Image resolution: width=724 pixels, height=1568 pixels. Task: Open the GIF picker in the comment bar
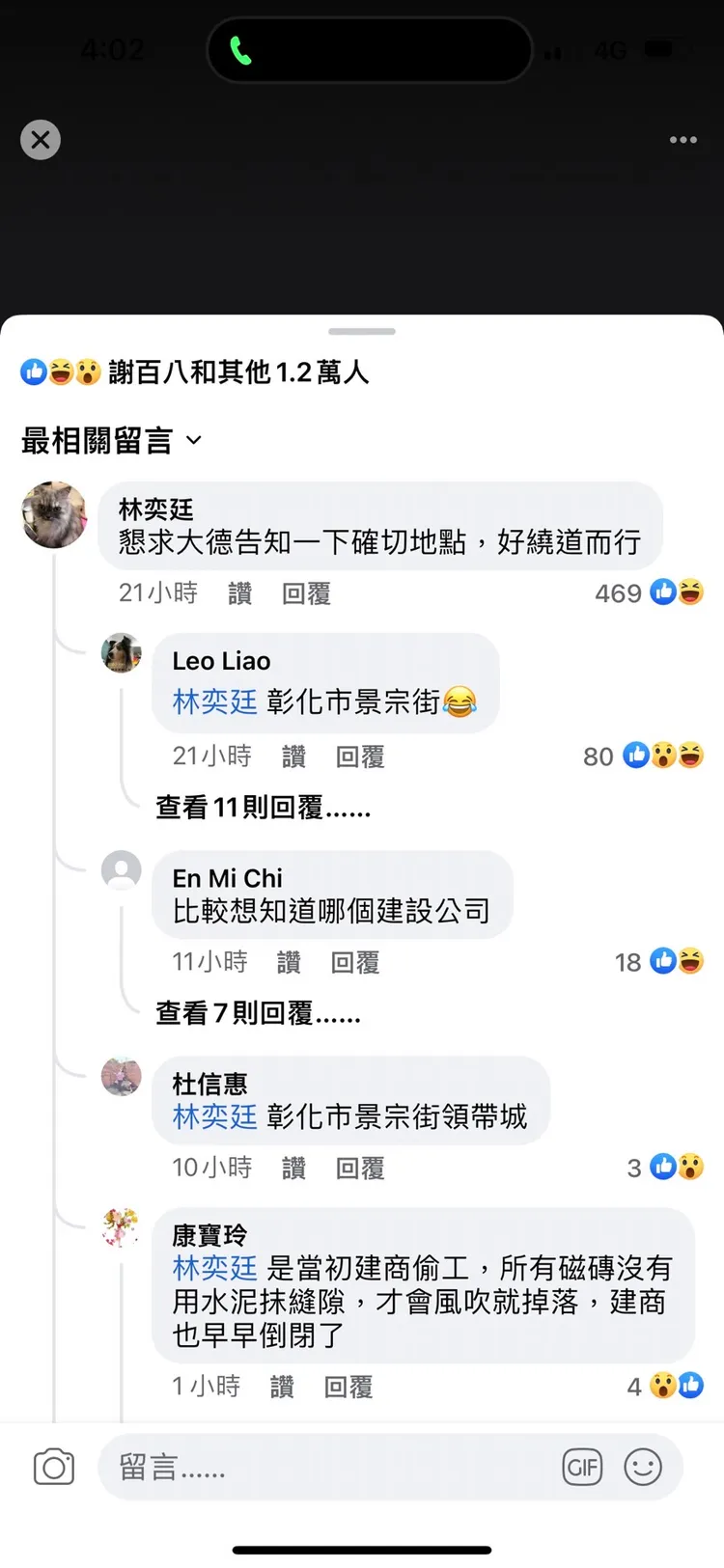click(582, 1467)
